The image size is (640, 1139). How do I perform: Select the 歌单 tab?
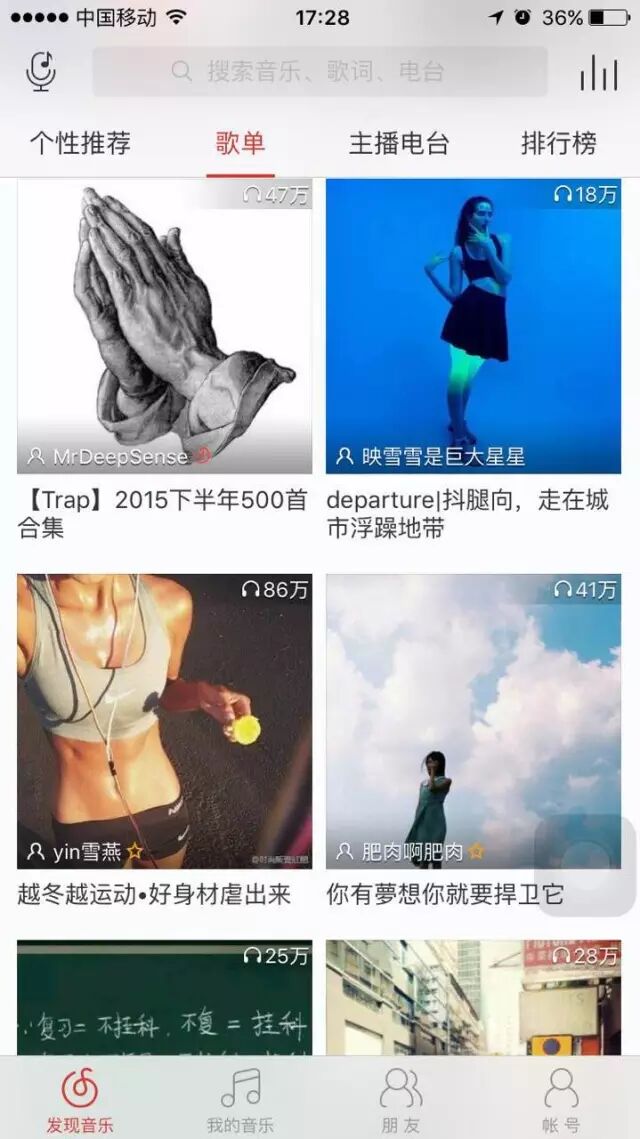pos(240,143)
